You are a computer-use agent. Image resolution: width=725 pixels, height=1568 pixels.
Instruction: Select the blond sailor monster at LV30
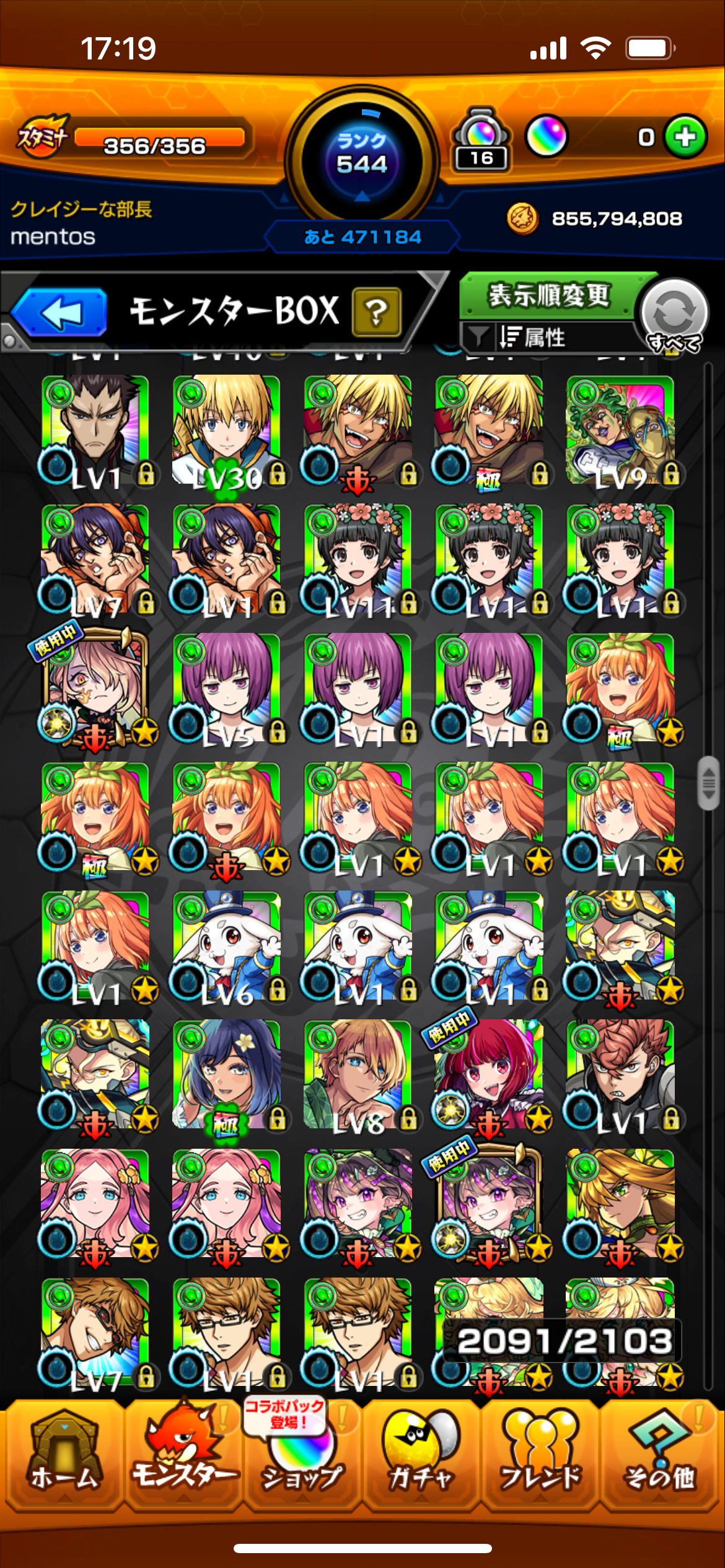(227, 430)
